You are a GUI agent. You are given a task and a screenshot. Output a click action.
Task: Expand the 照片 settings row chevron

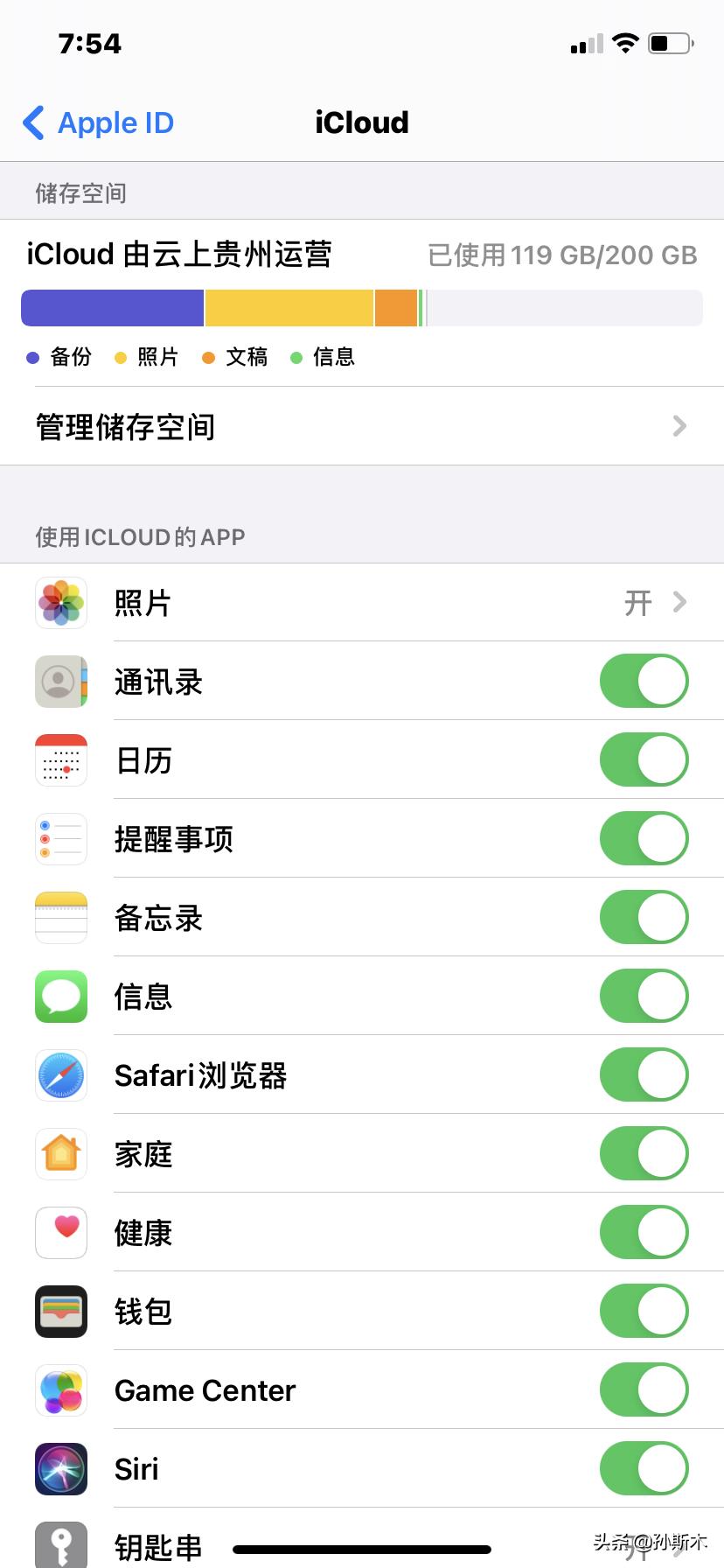coord(679,603)
